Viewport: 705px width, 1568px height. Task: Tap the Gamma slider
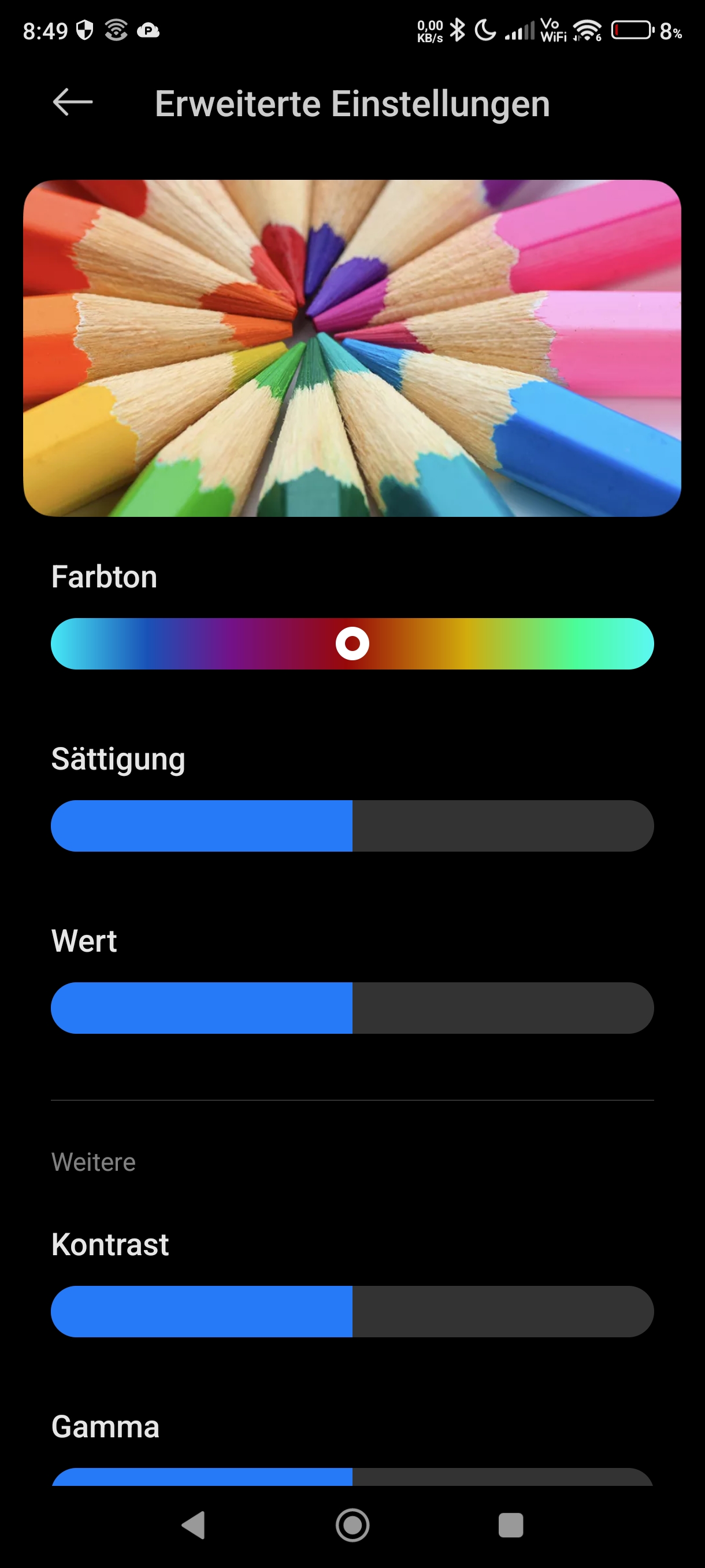[x=352, y=1477]
